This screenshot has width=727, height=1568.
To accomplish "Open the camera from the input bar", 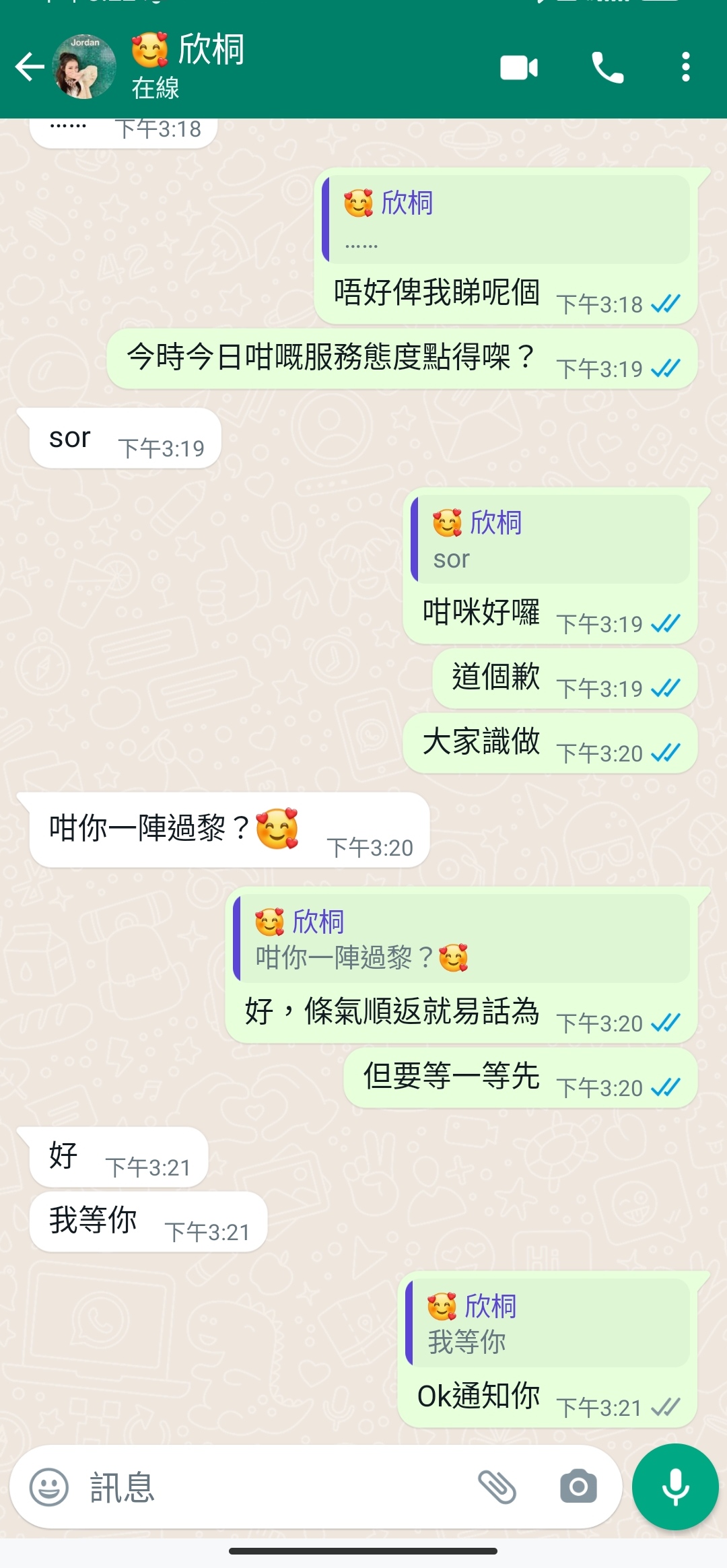I will click(578, 1487).
